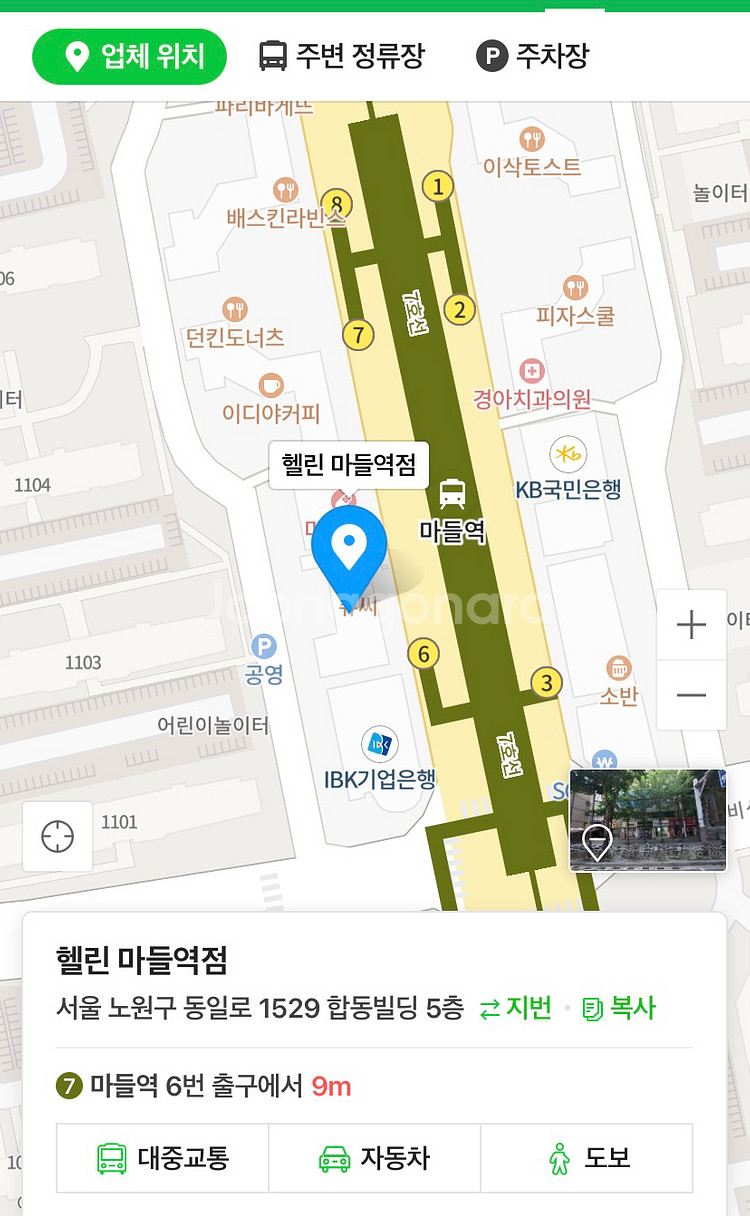Show nearby stops with 주변 정류장
Viewport: 750px width, 1216px height.
tap(341, 56)
